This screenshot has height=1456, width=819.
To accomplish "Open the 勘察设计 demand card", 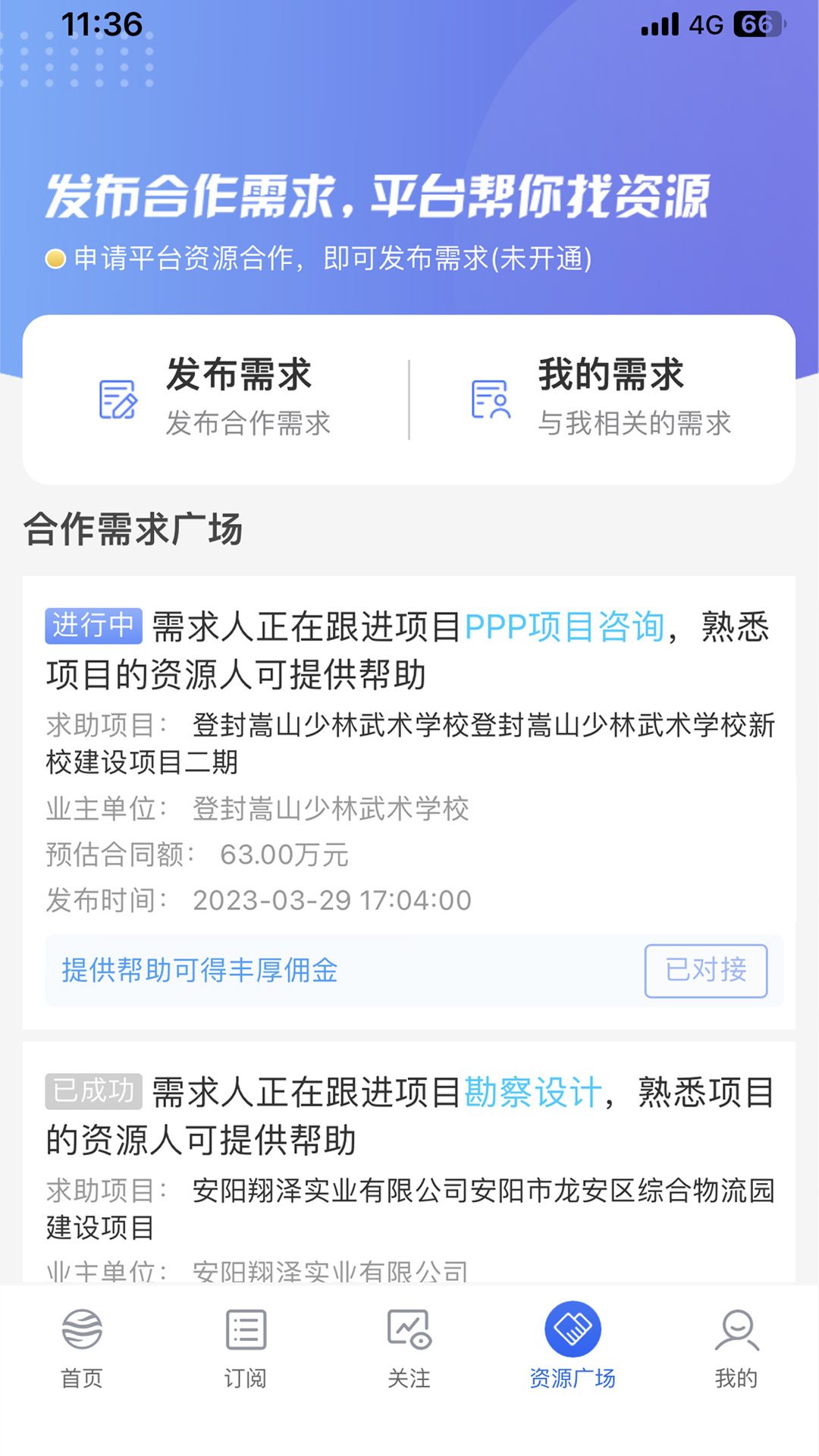I will click(409, 1160).
